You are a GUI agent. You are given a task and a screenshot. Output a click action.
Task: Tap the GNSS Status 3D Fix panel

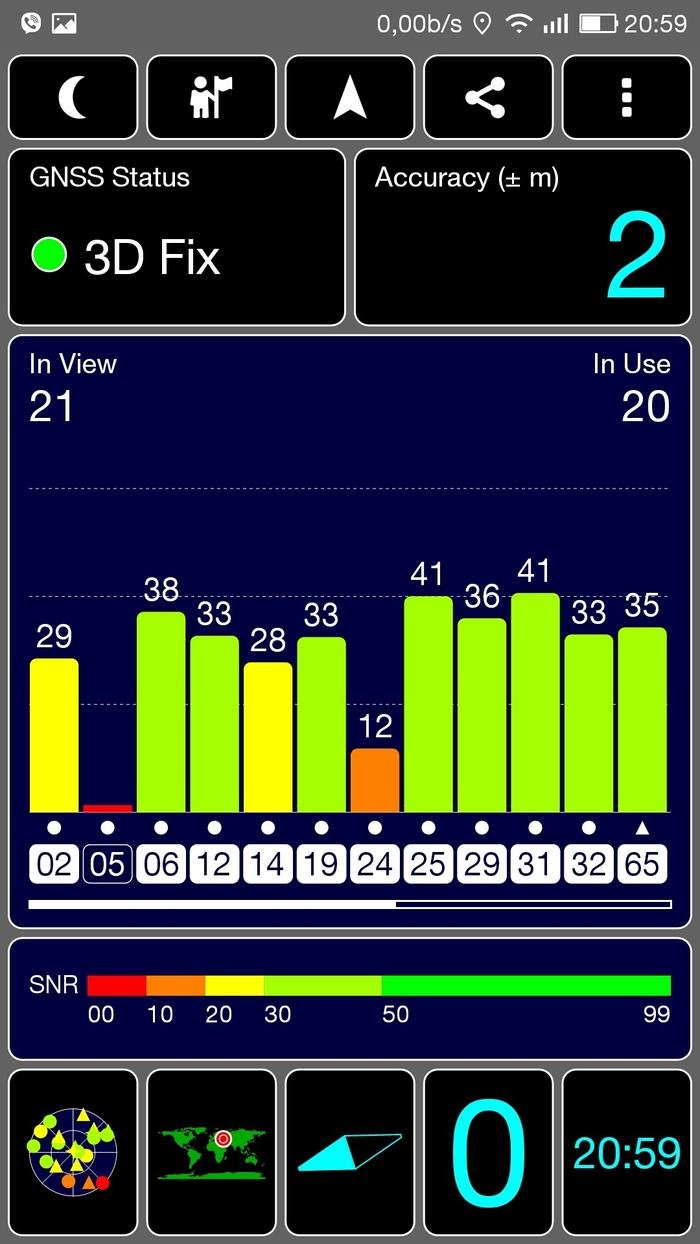coord(177,238)
